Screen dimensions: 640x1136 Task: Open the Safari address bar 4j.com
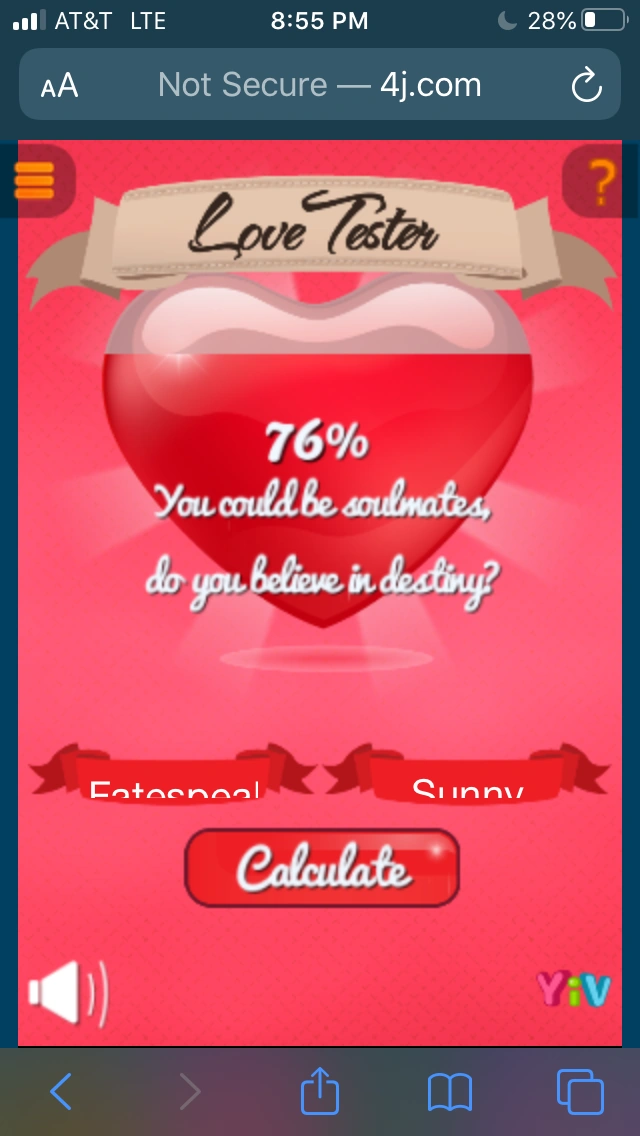(x=320, y=85)
